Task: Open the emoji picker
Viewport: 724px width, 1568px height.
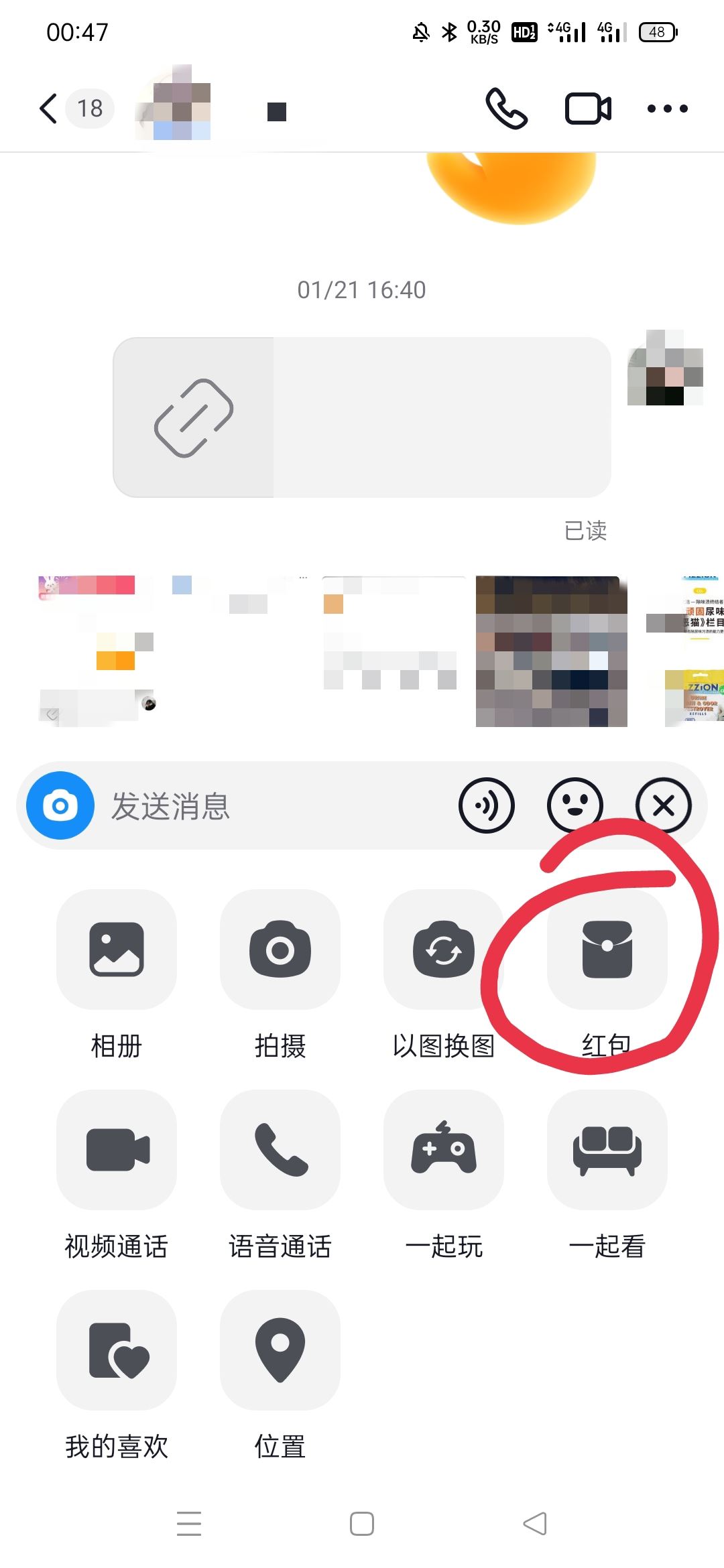Action: [575, 806]
